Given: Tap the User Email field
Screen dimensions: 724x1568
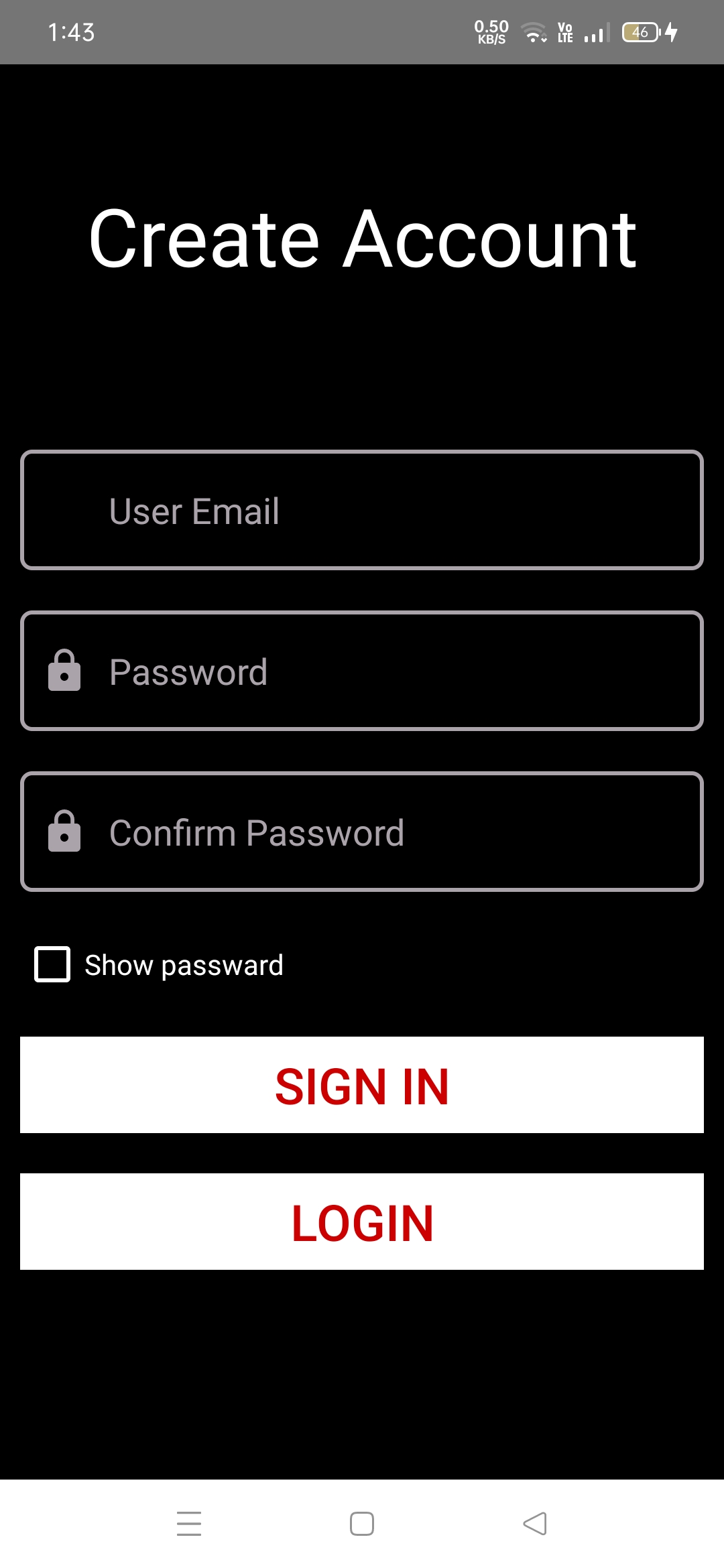Looking at the screenshot, I should (362, 511).
